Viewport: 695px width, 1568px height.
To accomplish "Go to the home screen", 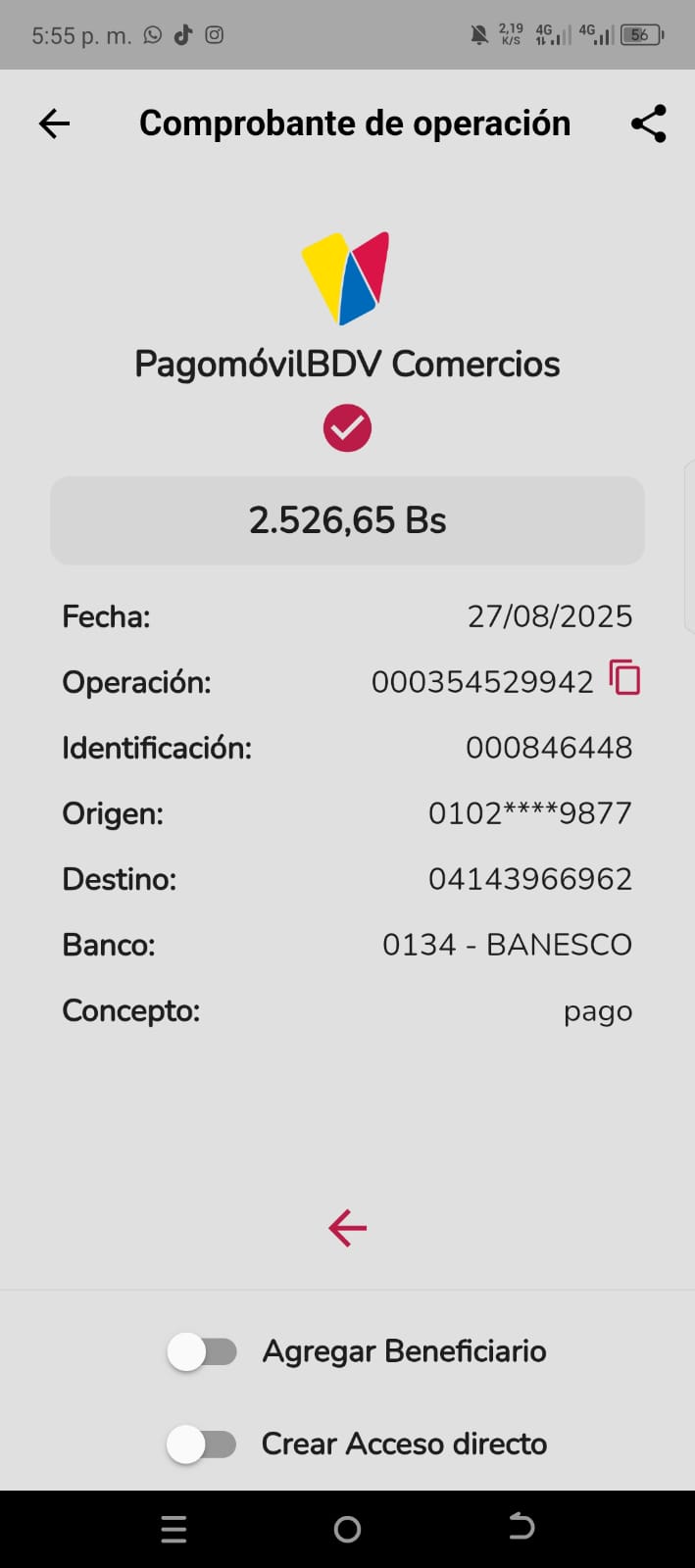I will 347,1529.
